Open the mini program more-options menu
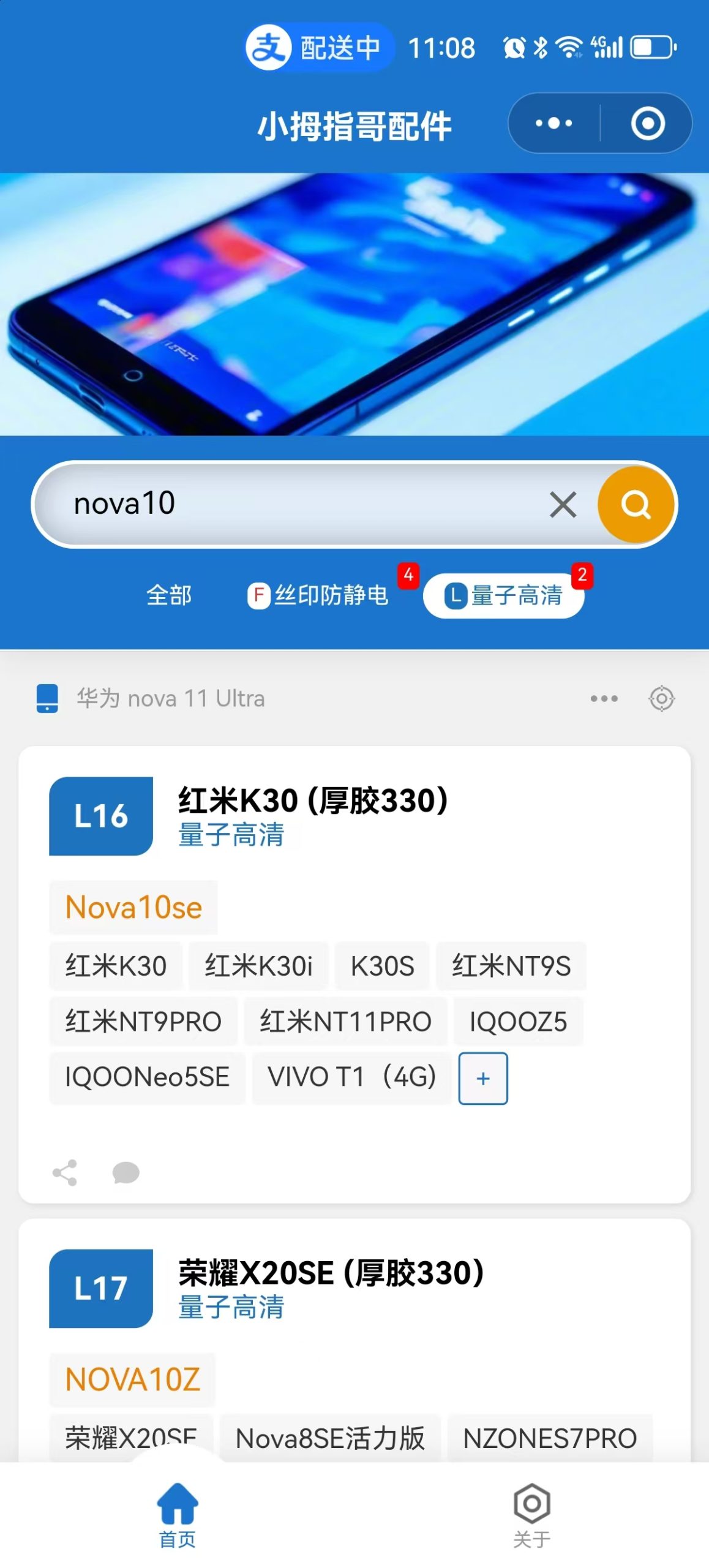 click(553, 123)
